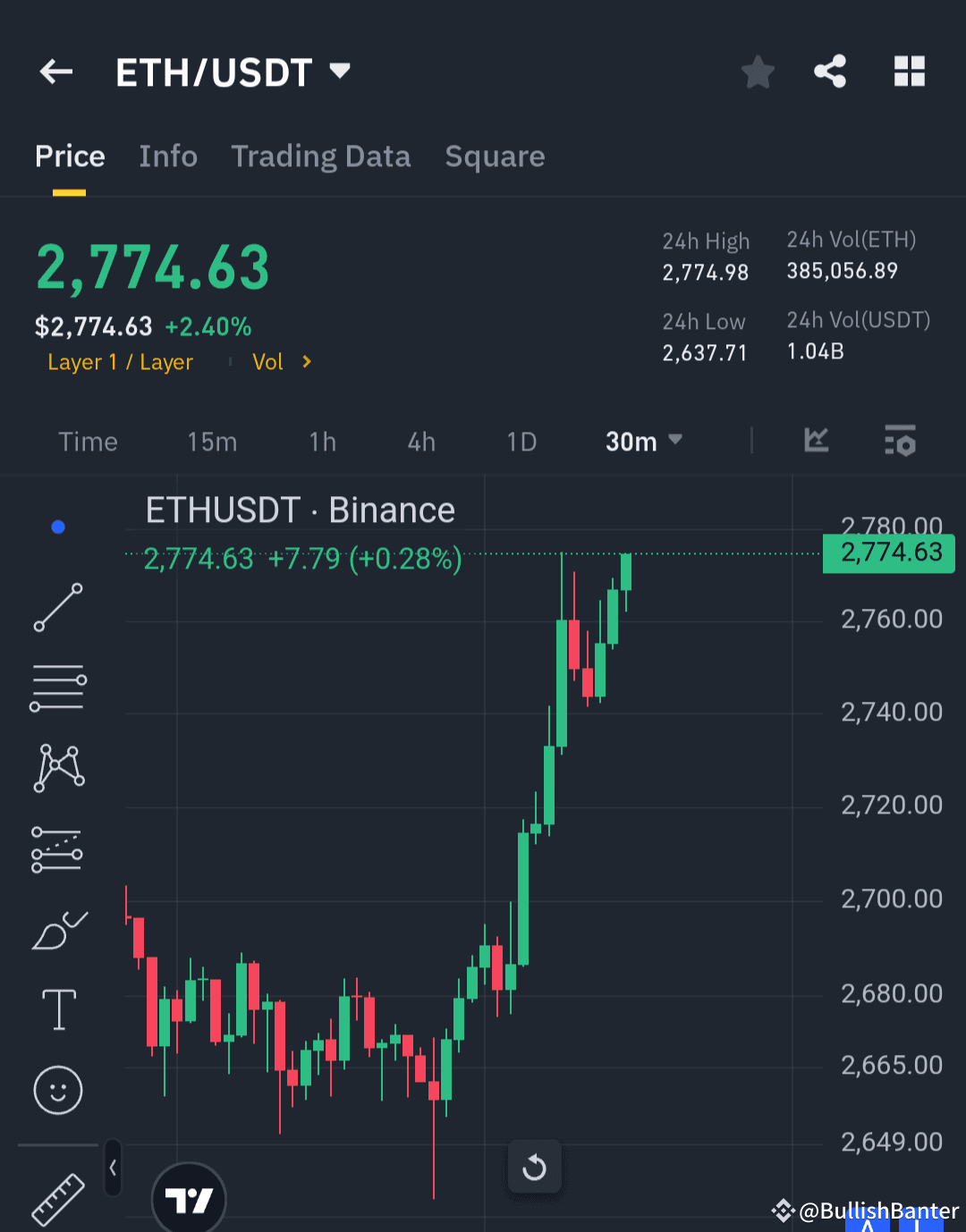Viewport: 966px width, 1232px height.
Task: Open the chart style icon near timeframes
Action: click(816, 440)
